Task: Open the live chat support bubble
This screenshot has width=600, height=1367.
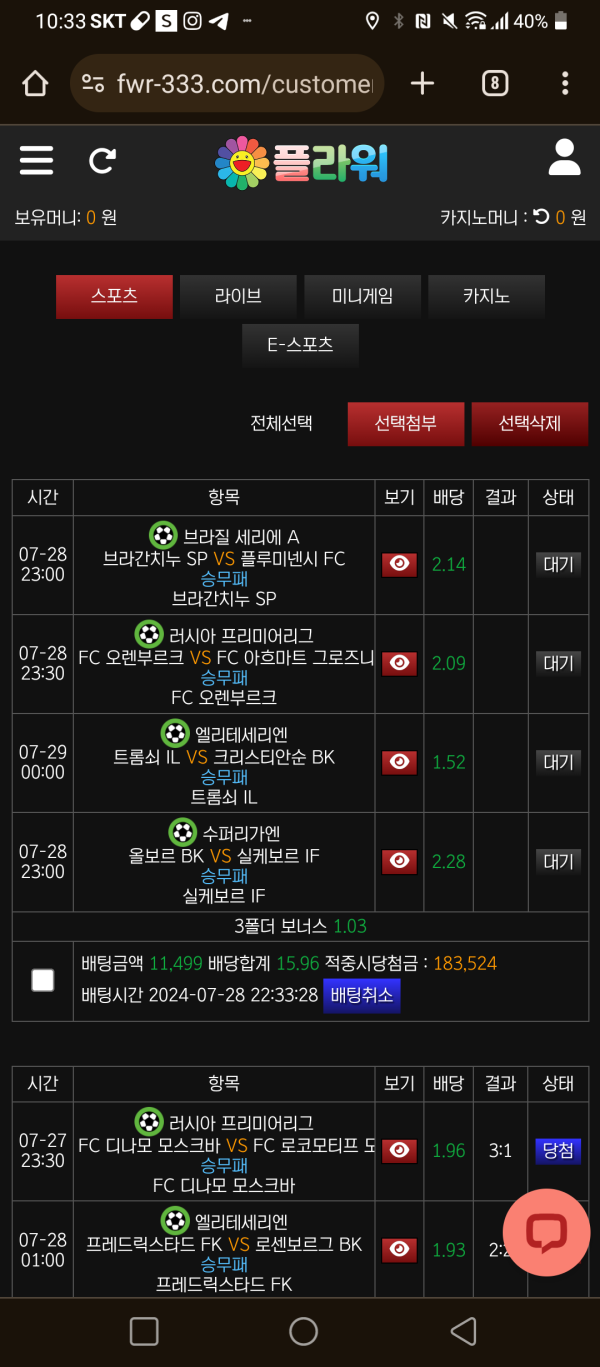Action: 546,1232
